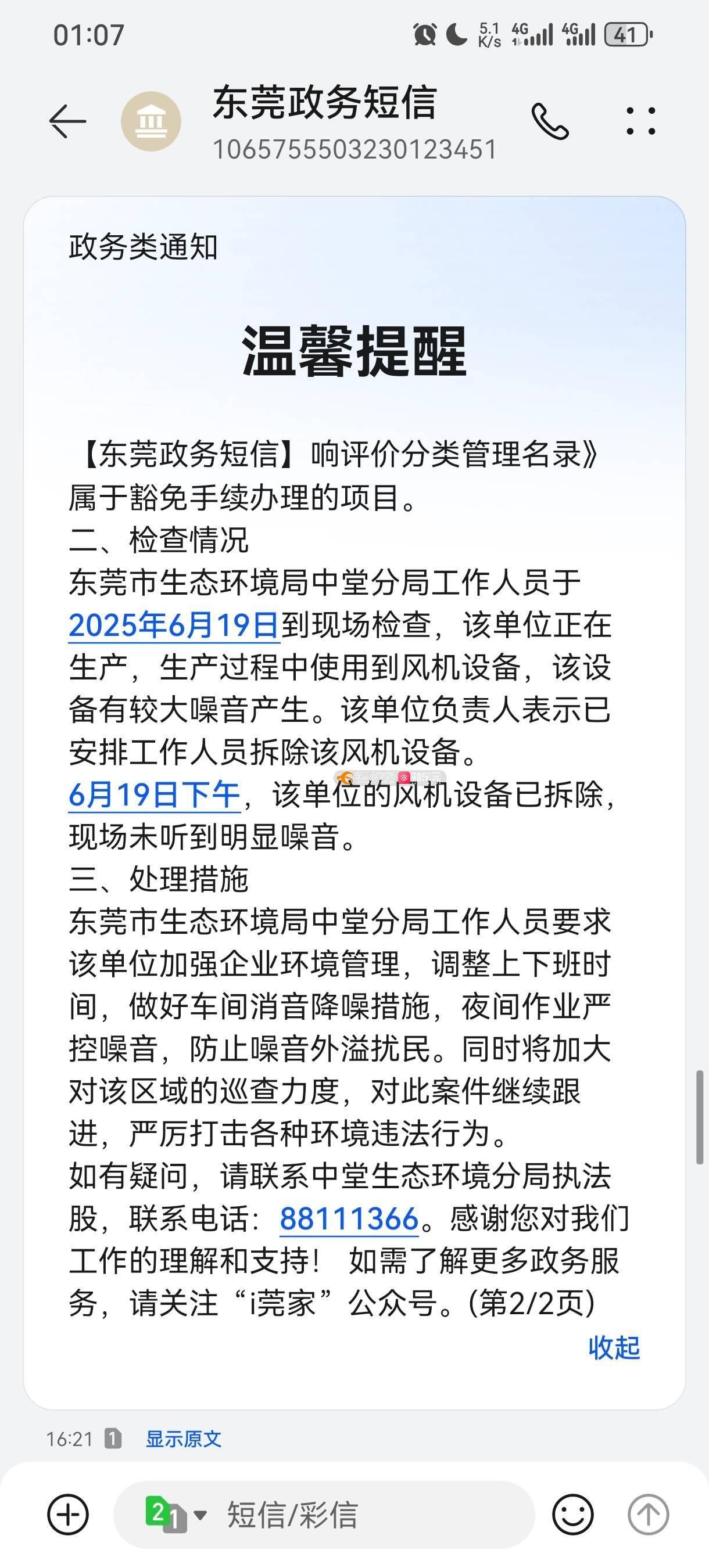Call the 东莞政务短信 sender
This screenshot has height=1568, width=709.
pos(550,121)
